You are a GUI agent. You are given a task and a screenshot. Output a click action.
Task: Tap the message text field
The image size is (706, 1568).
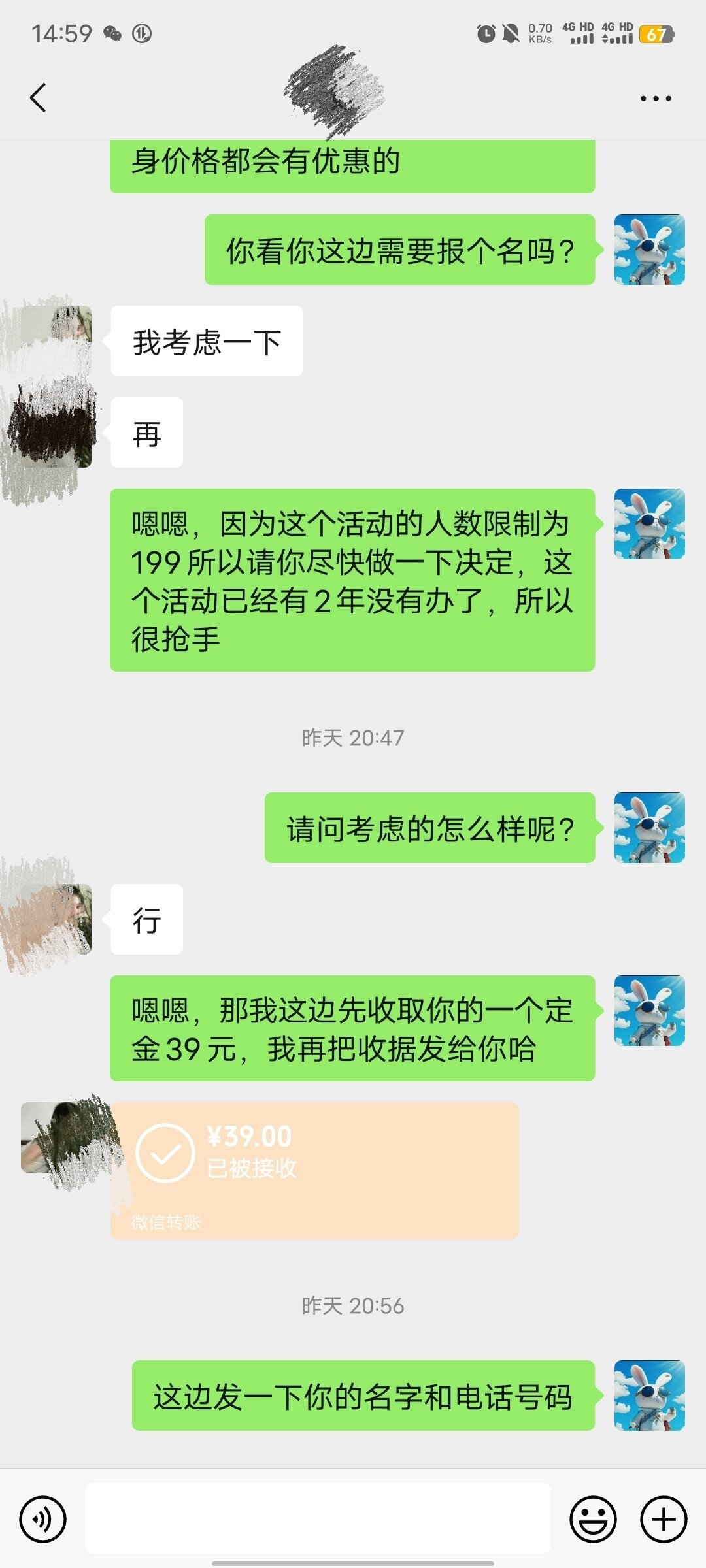point(317,1518)
